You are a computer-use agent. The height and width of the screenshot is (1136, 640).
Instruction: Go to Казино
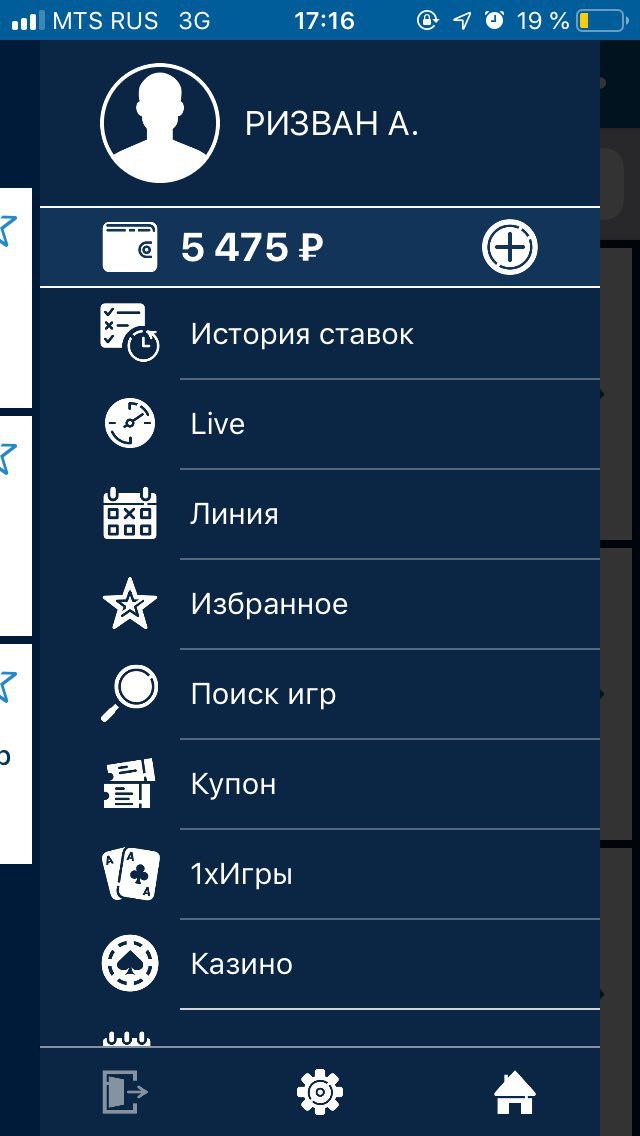(320, 964)
